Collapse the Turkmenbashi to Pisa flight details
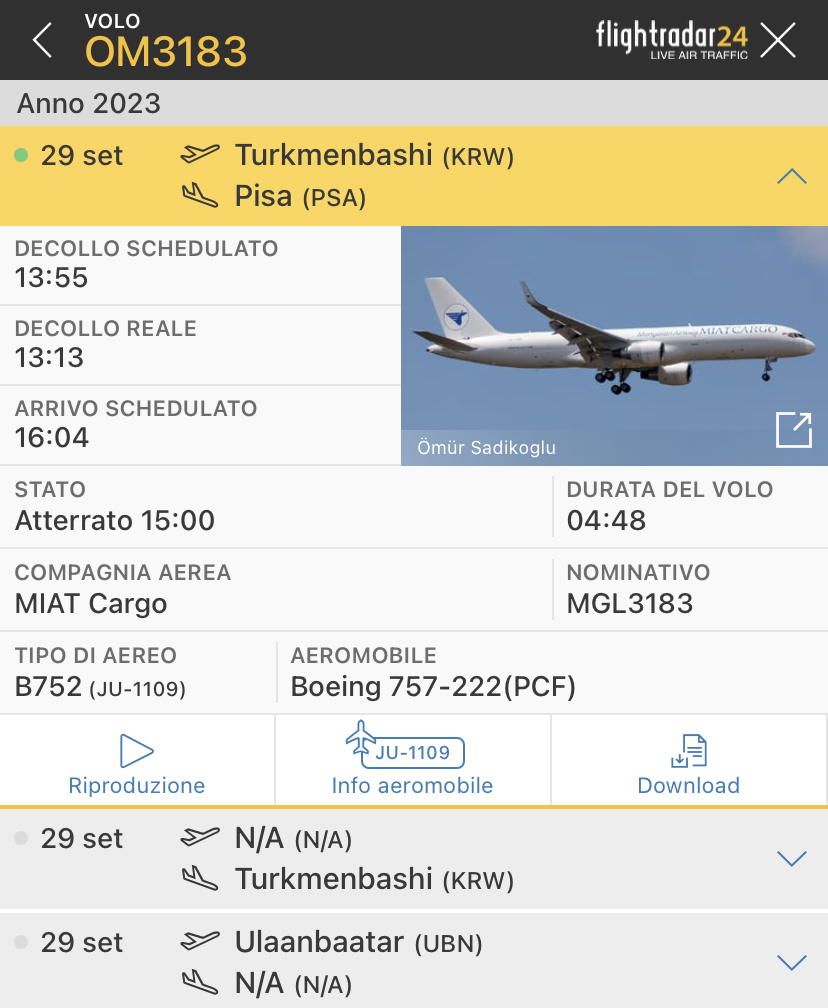 [791, 177]
